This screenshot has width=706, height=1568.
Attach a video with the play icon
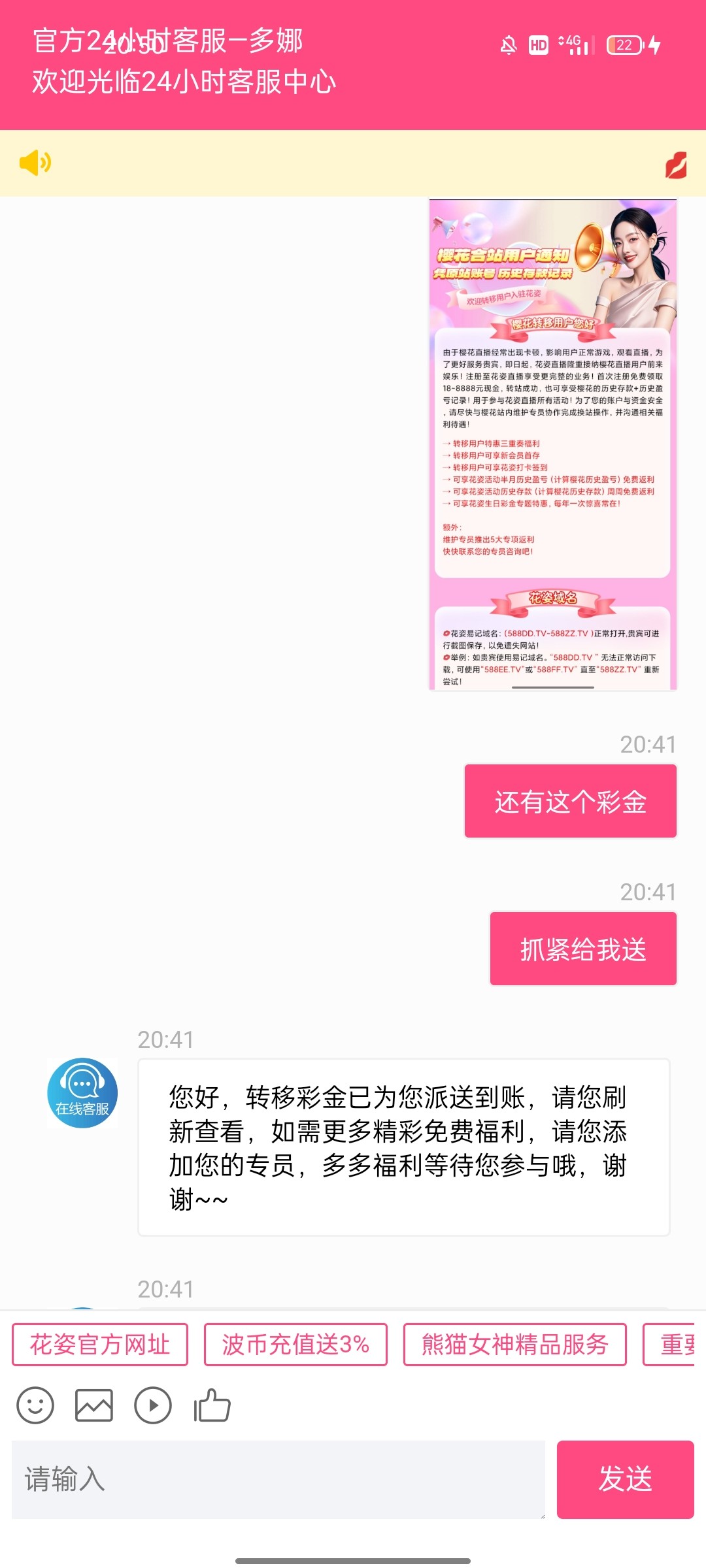coord(153,1405)
